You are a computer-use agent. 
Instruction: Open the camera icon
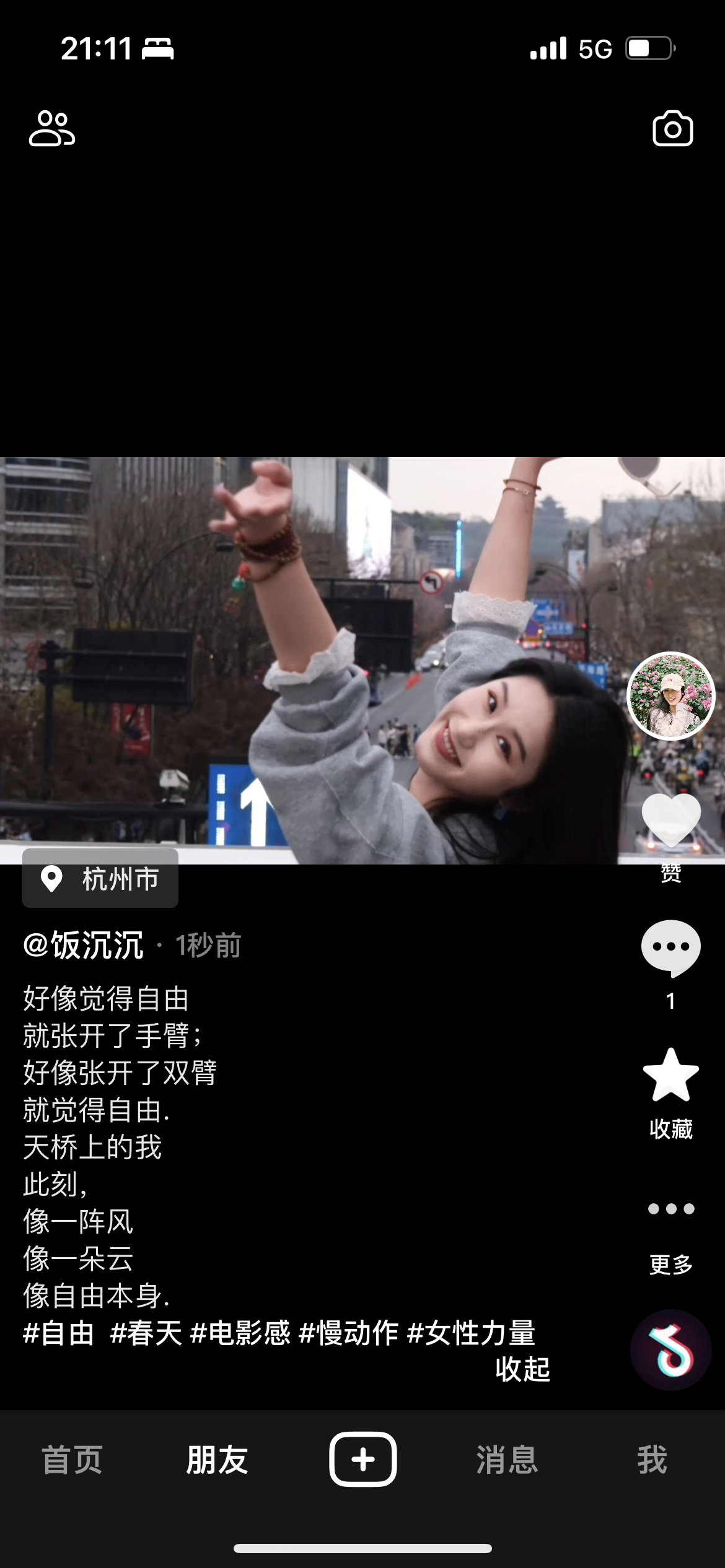coord(672,128)
